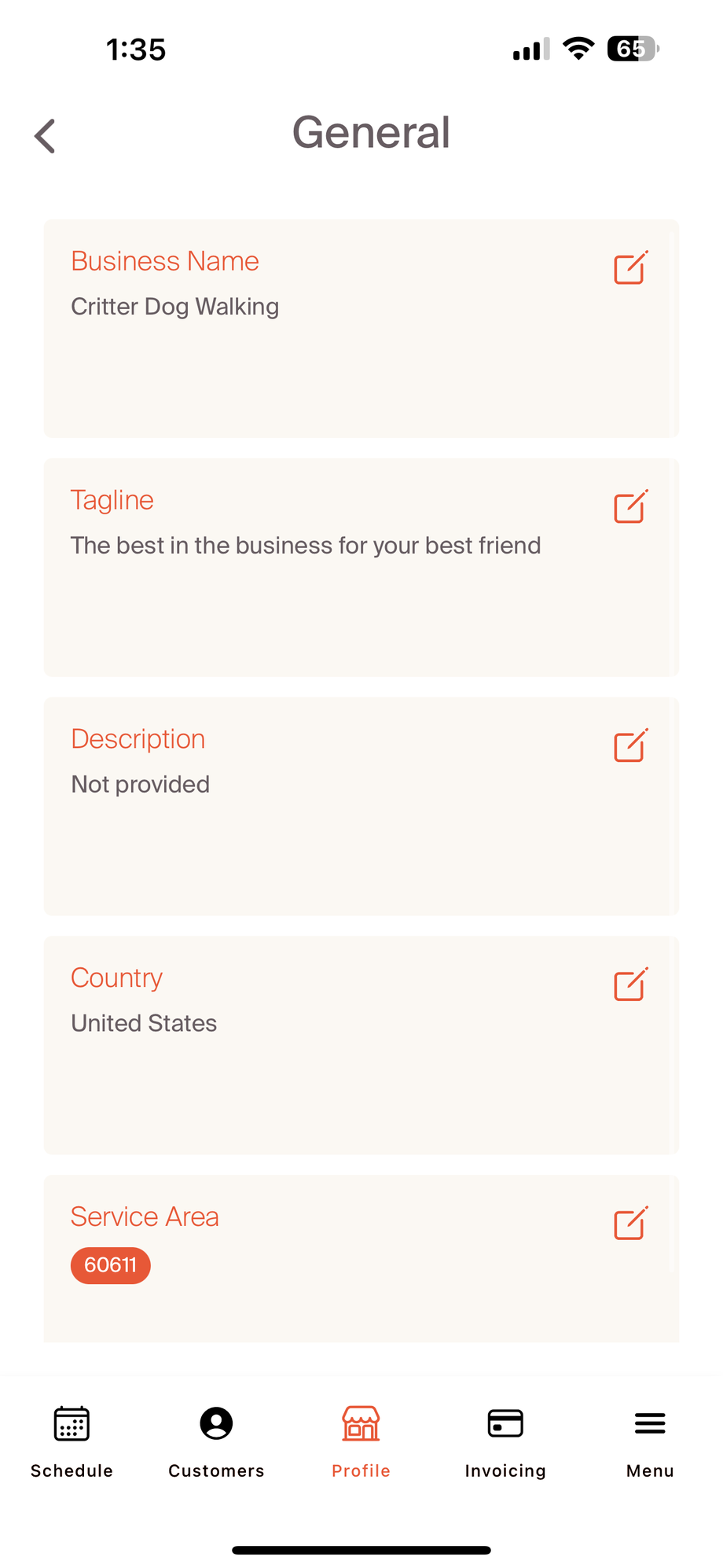Edit the Description

[x=630, y=745]
